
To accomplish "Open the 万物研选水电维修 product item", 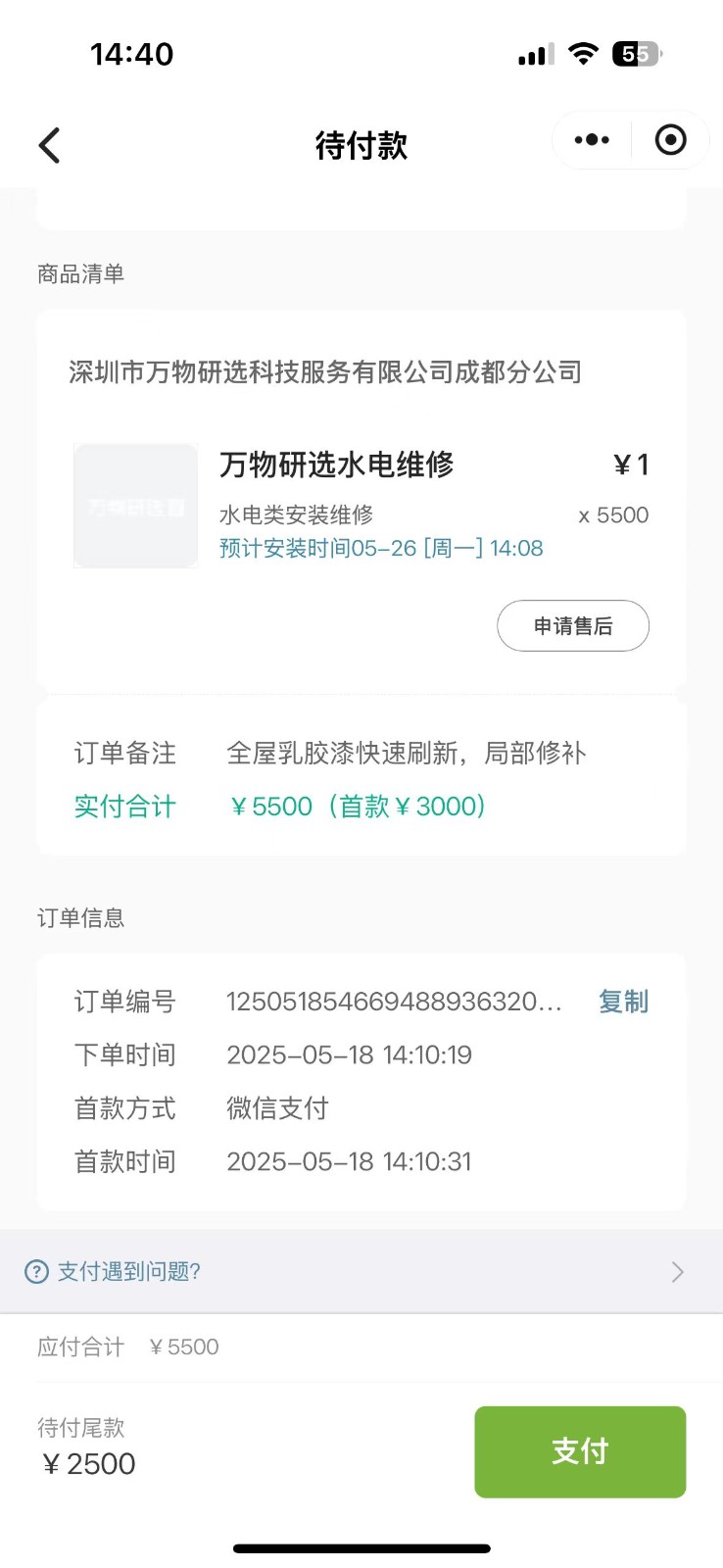I will tap(336, 465).
